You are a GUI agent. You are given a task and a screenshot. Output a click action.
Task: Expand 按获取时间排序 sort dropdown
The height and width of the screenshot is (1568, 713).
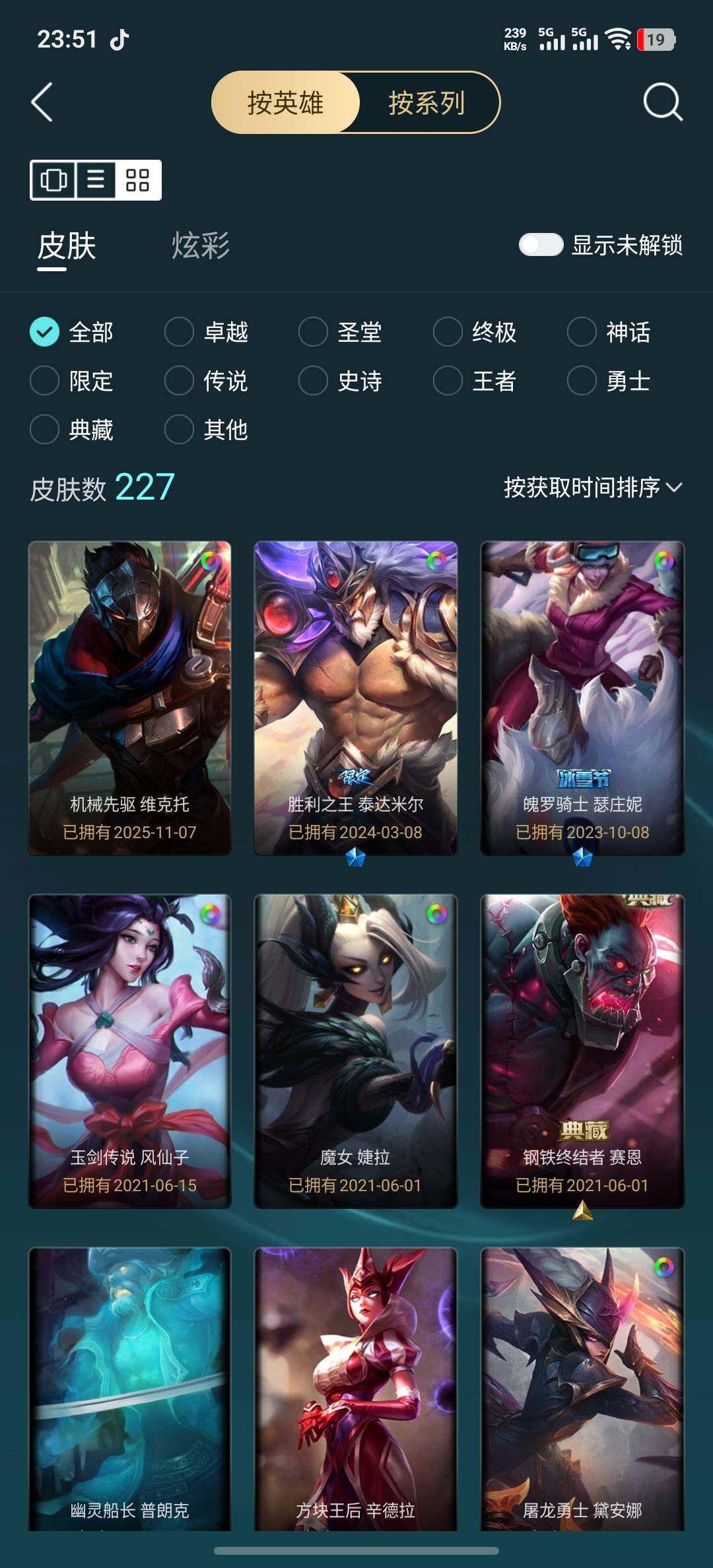(x=592, y=488)
